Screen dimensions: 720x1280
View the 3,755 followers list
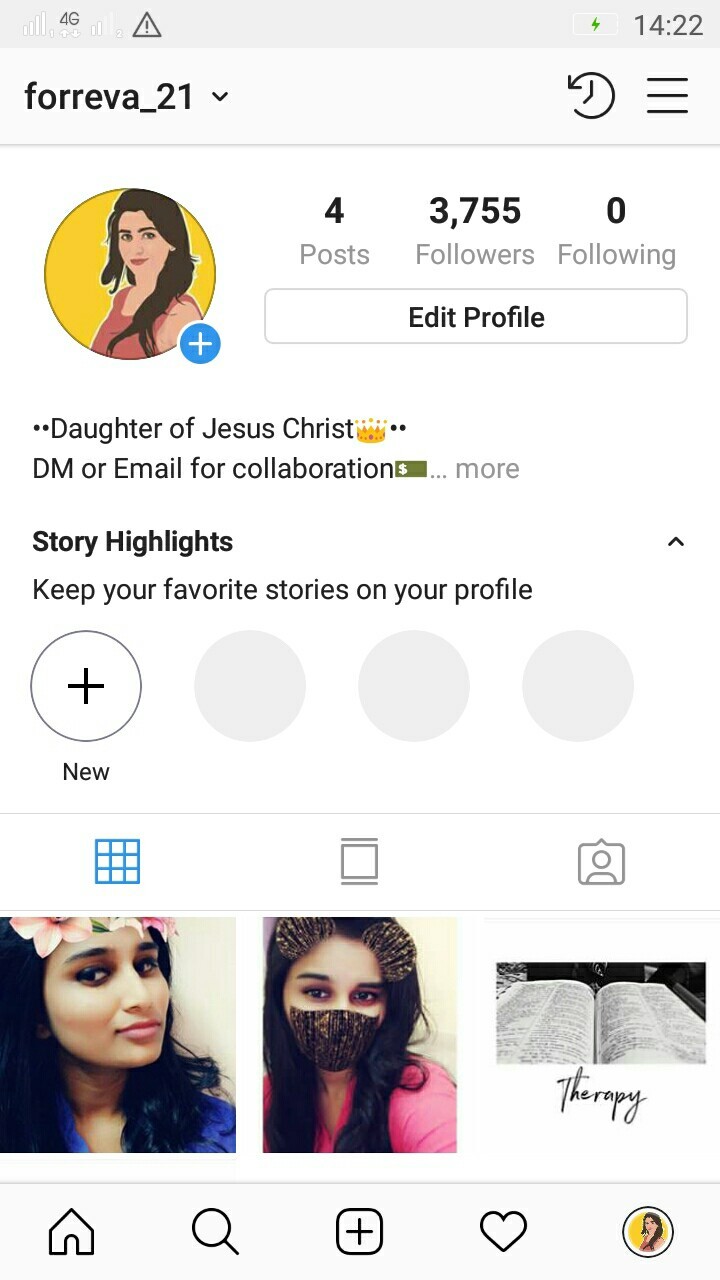click(x=475, y=231)
